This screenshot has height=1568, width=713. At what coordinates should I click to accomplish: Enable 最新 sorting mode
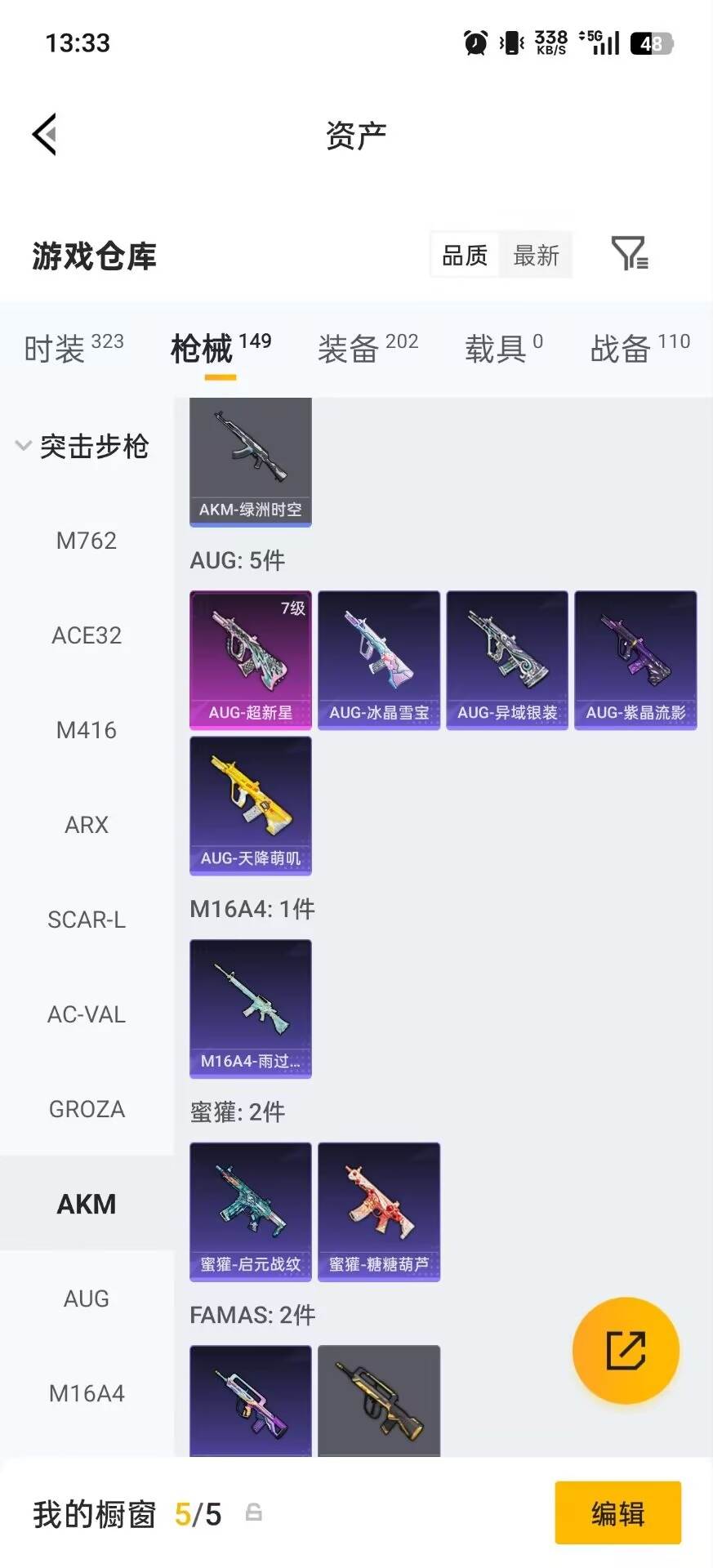536,255
